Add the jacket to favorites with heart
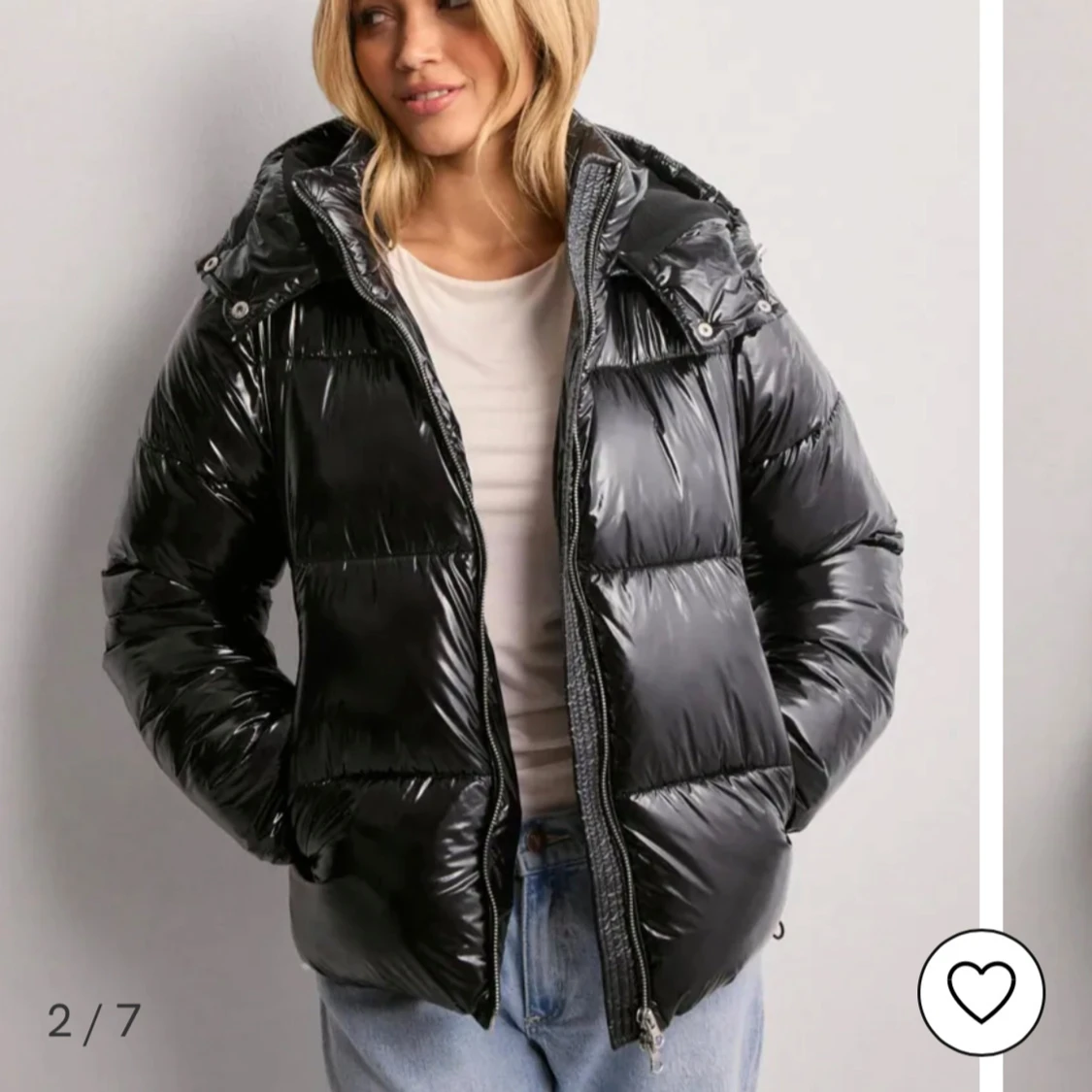Screen dimensions: 1092x1092 tap(980, 991)
